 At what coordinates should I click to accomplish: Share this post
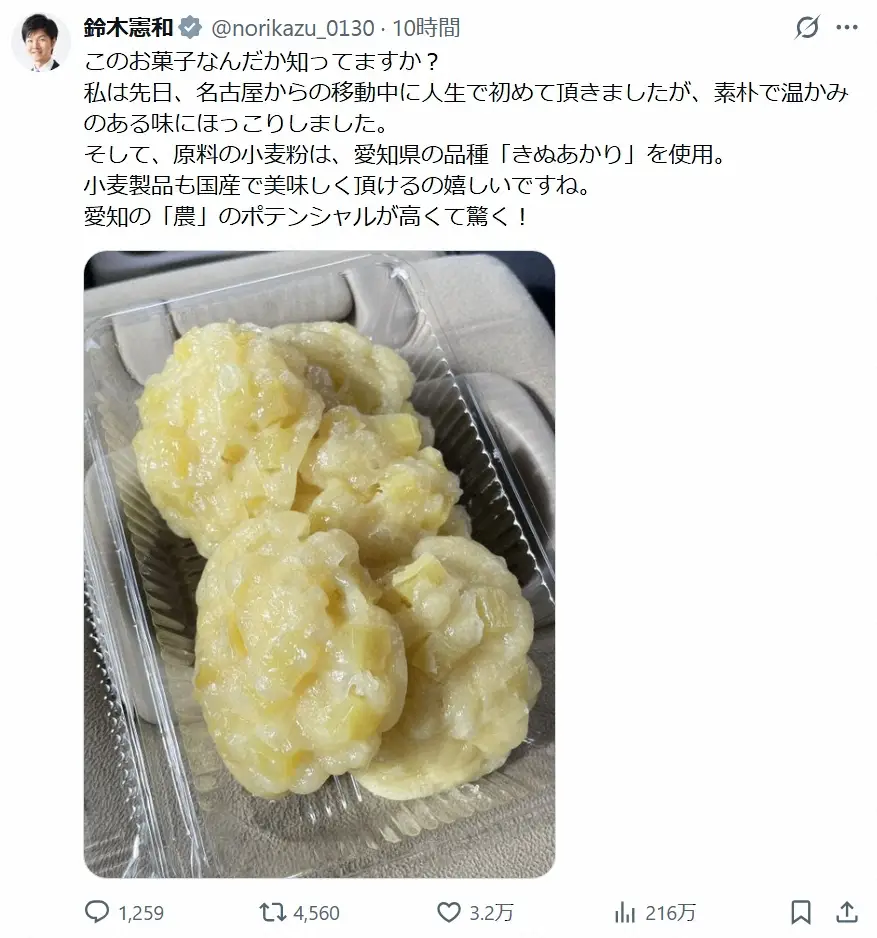coord(846,912)
